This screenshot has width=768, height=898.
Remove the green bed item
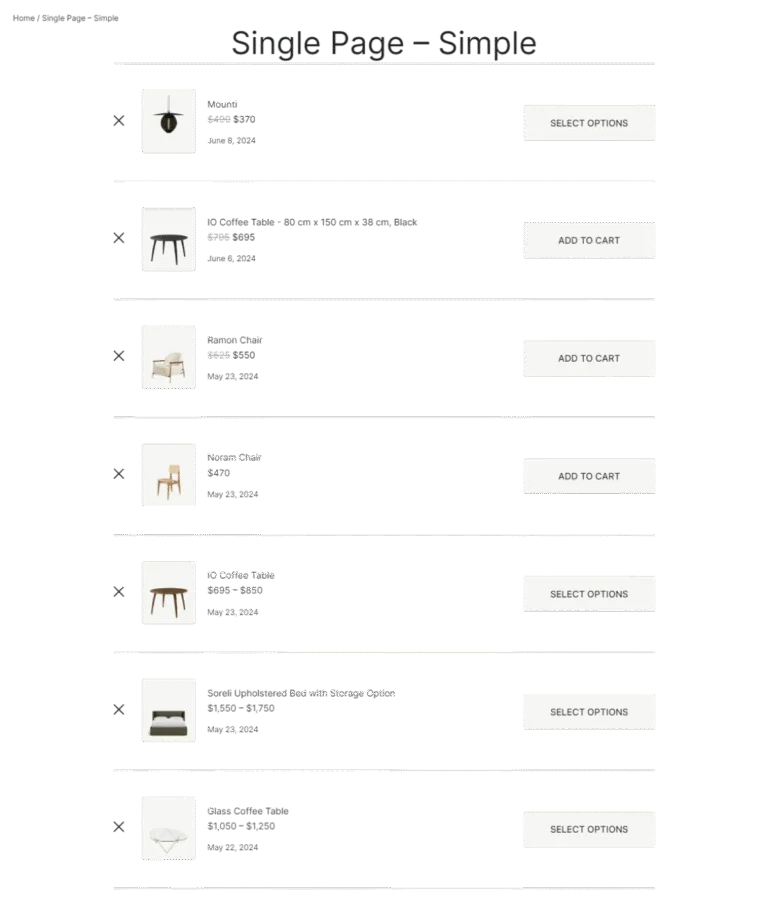click(120, 711)
